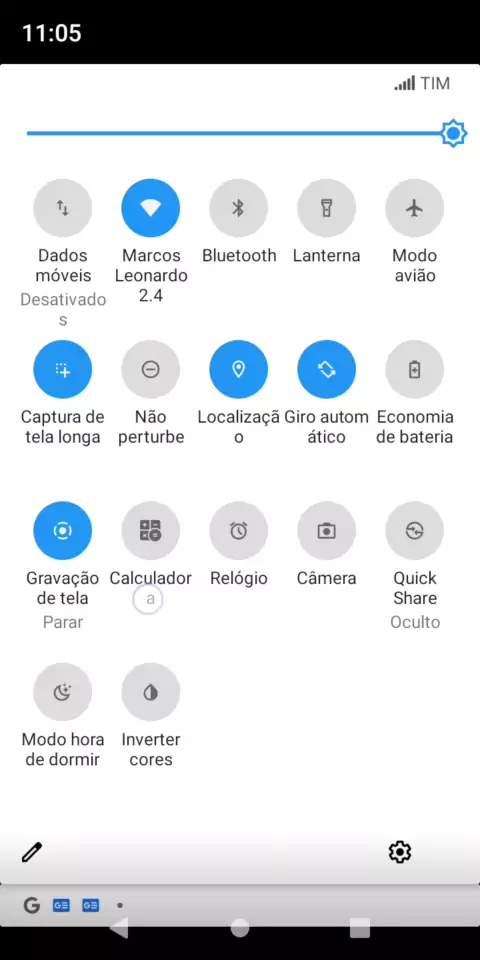Switch on the Lanterna flashlight
This screenshot has height=960, width=480.
point(326,208)
